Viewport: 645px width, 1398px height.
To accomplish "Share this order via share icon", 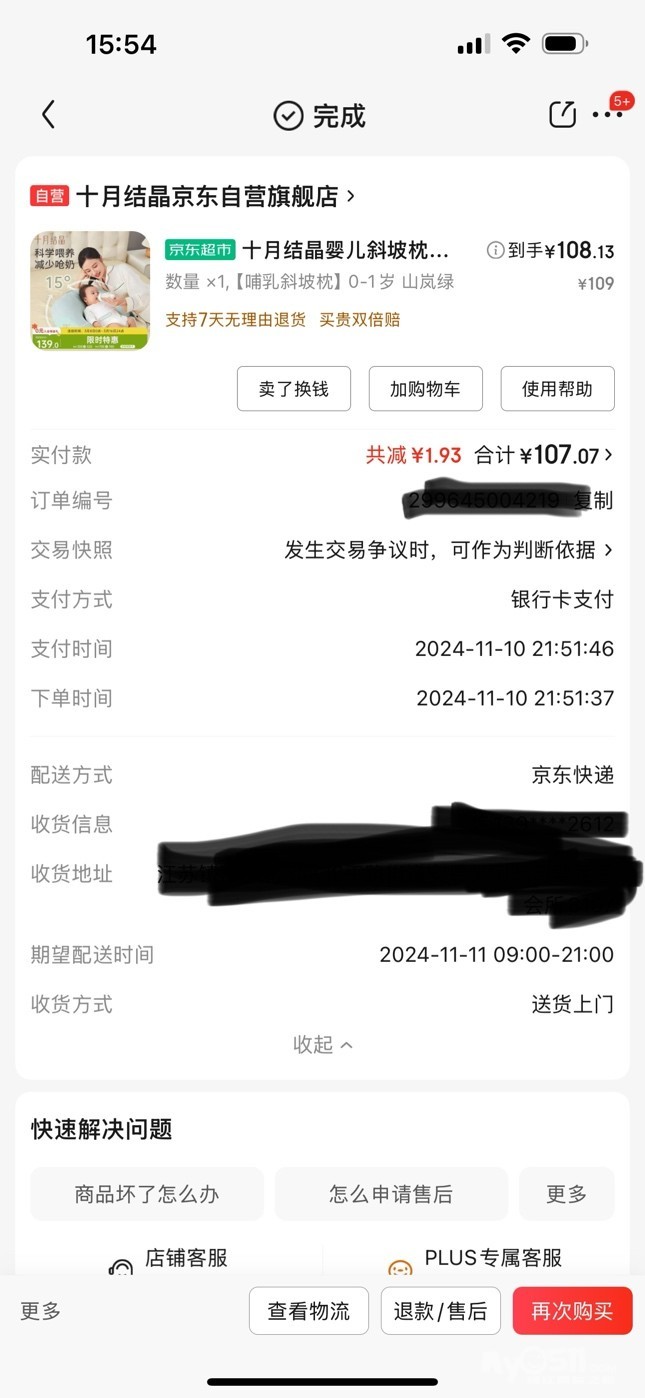I will pyautogui.click(x=563, y=115).
